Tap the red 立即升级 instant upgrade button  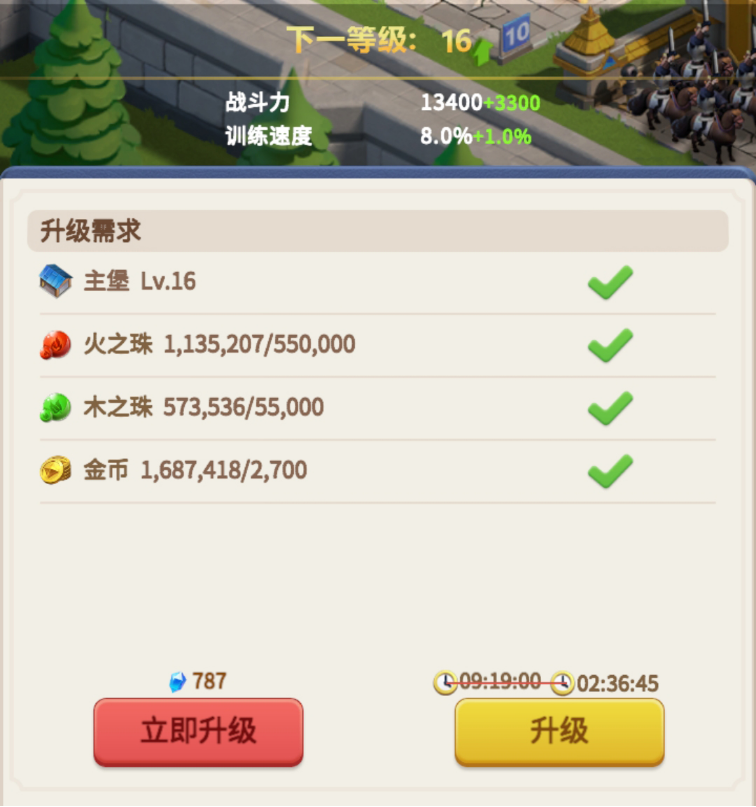click(x=198, y=731)
